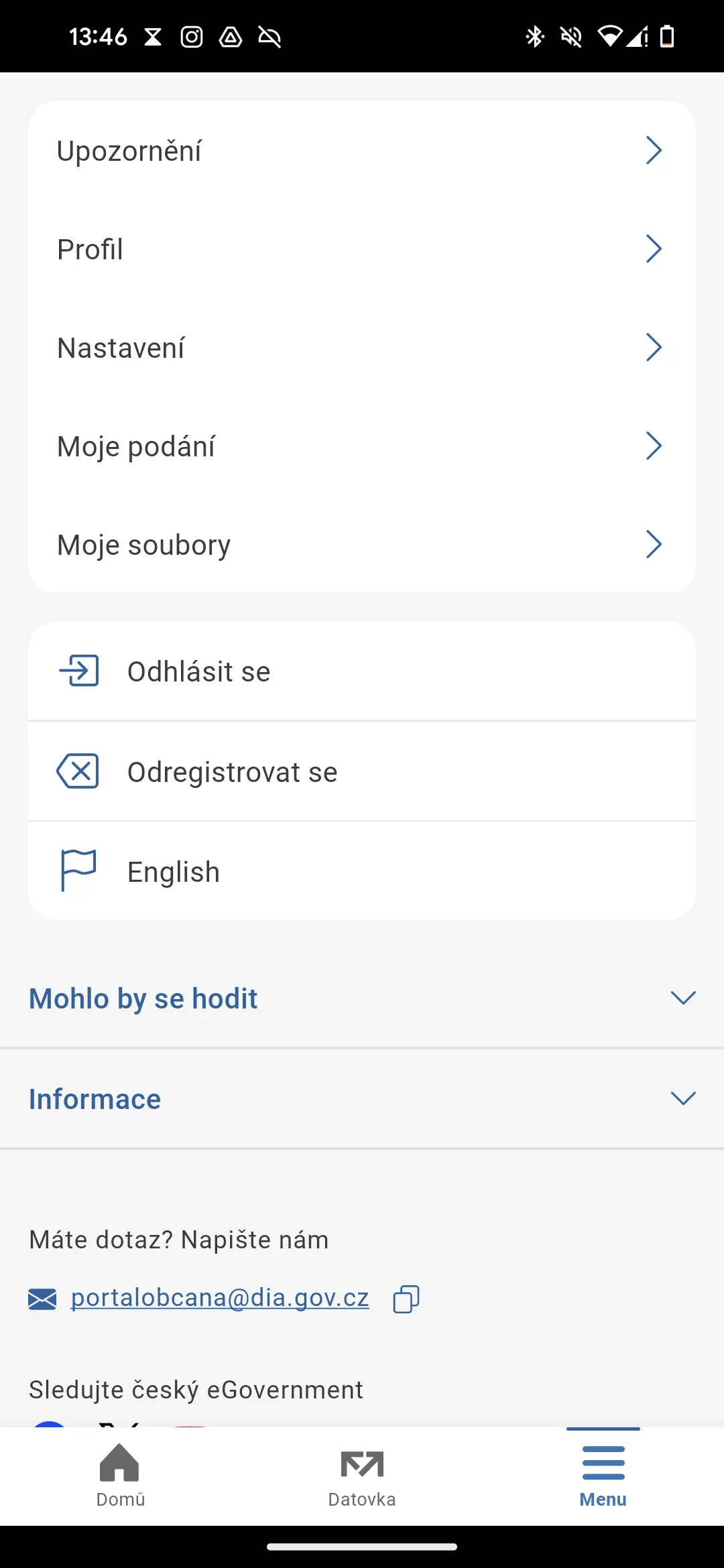Copy the email address with copy icon

406,1299
